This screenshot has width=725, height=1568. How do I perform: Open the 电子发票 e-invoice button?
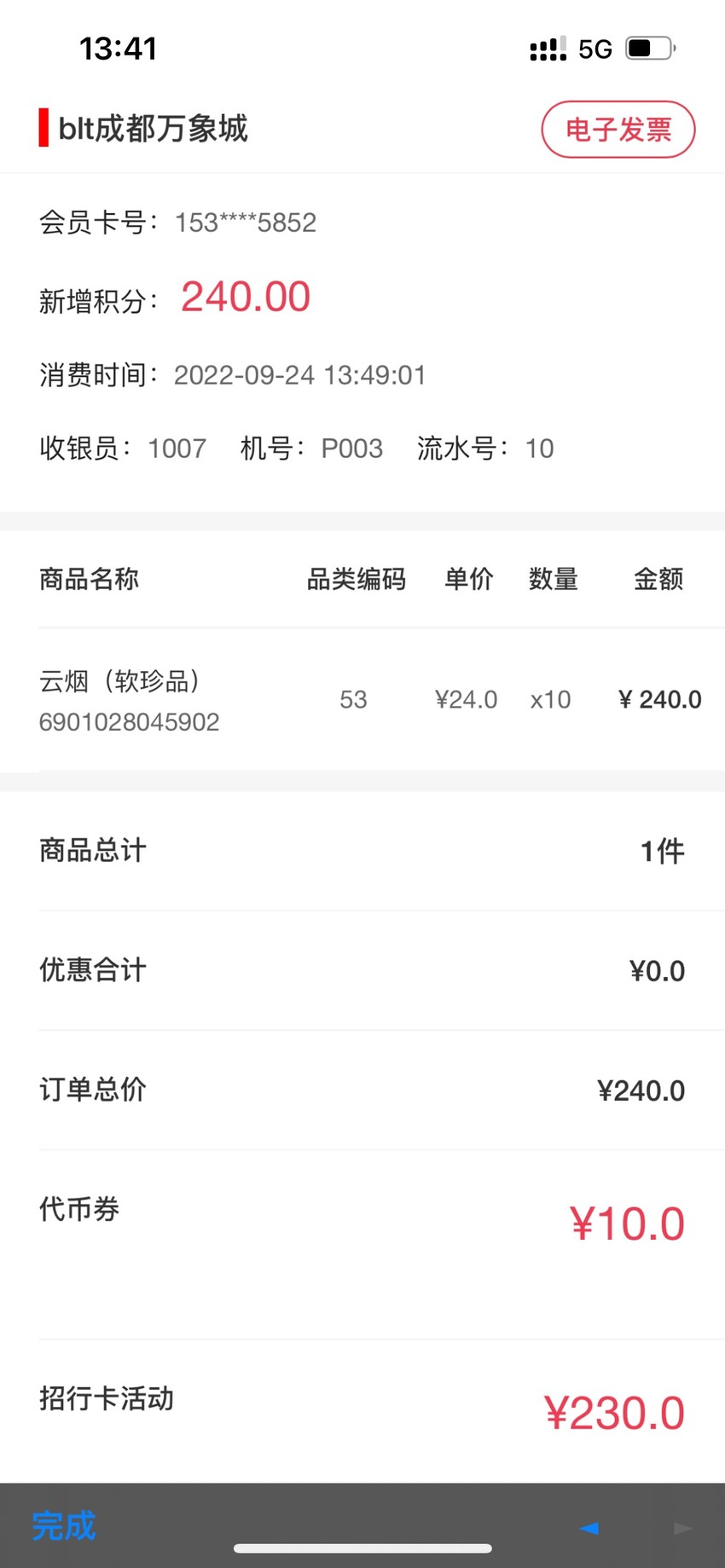618,130
